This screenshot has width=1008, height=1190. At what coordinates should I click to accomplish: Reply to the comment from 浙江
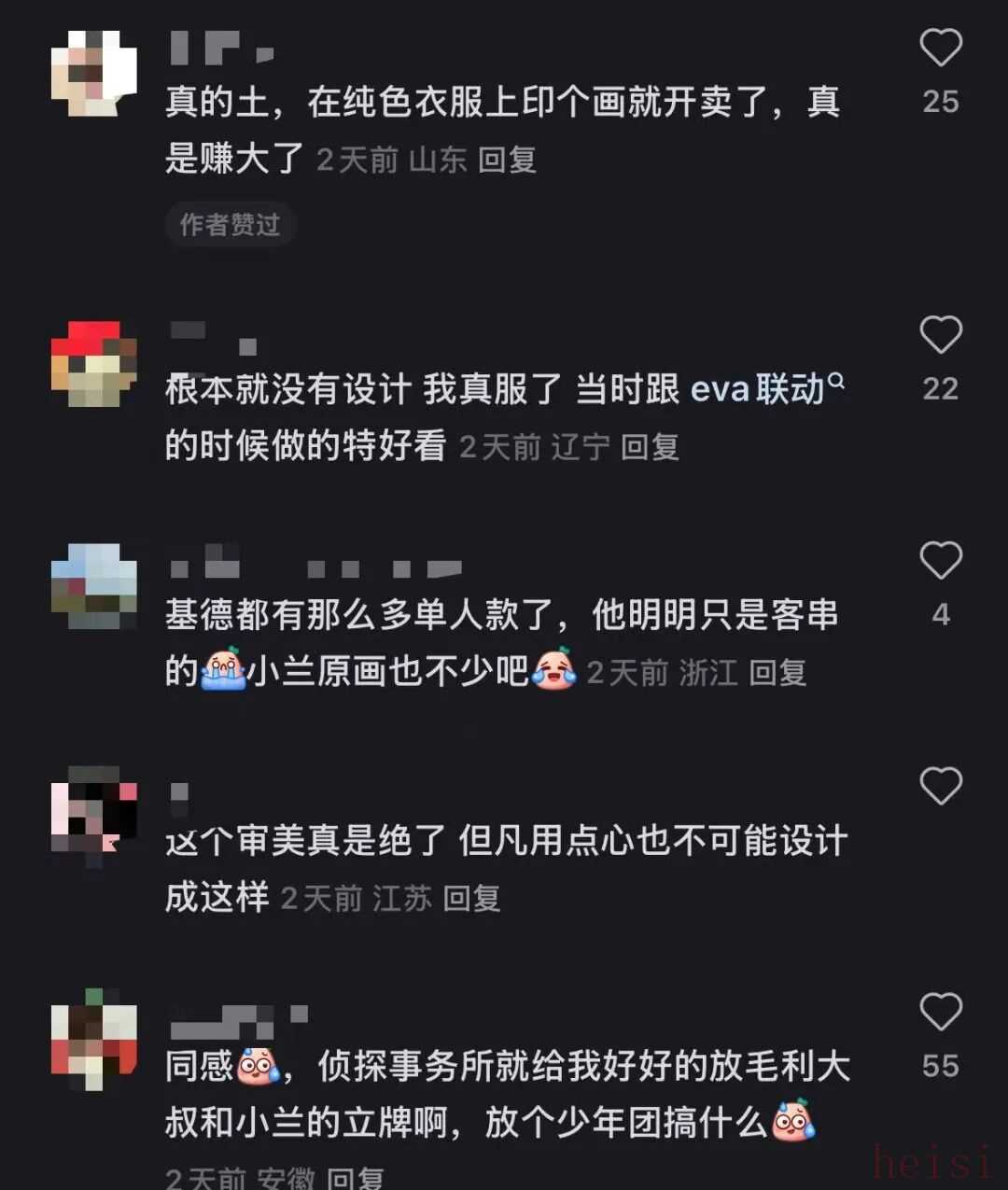tap(777, 673)
